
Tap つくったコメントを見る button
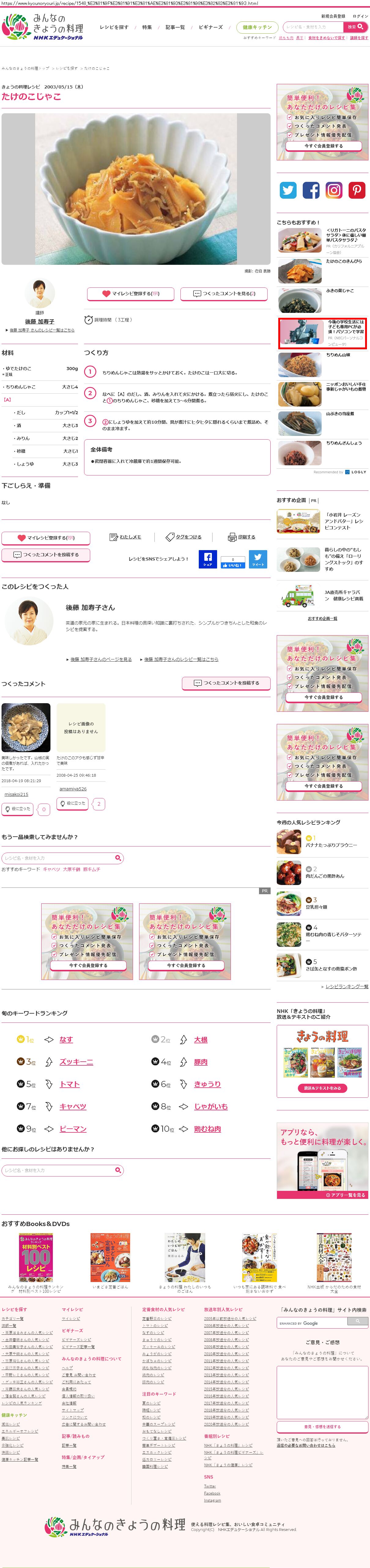224,293
